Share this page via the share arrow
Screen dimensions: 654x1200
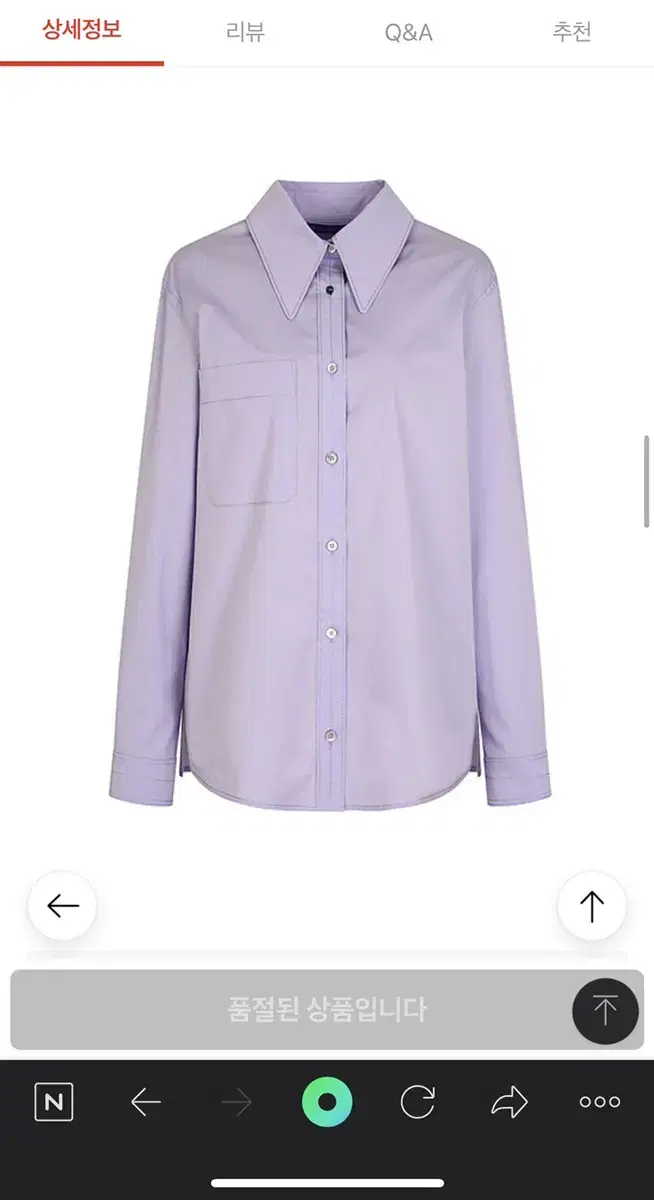pos(509,1102)
